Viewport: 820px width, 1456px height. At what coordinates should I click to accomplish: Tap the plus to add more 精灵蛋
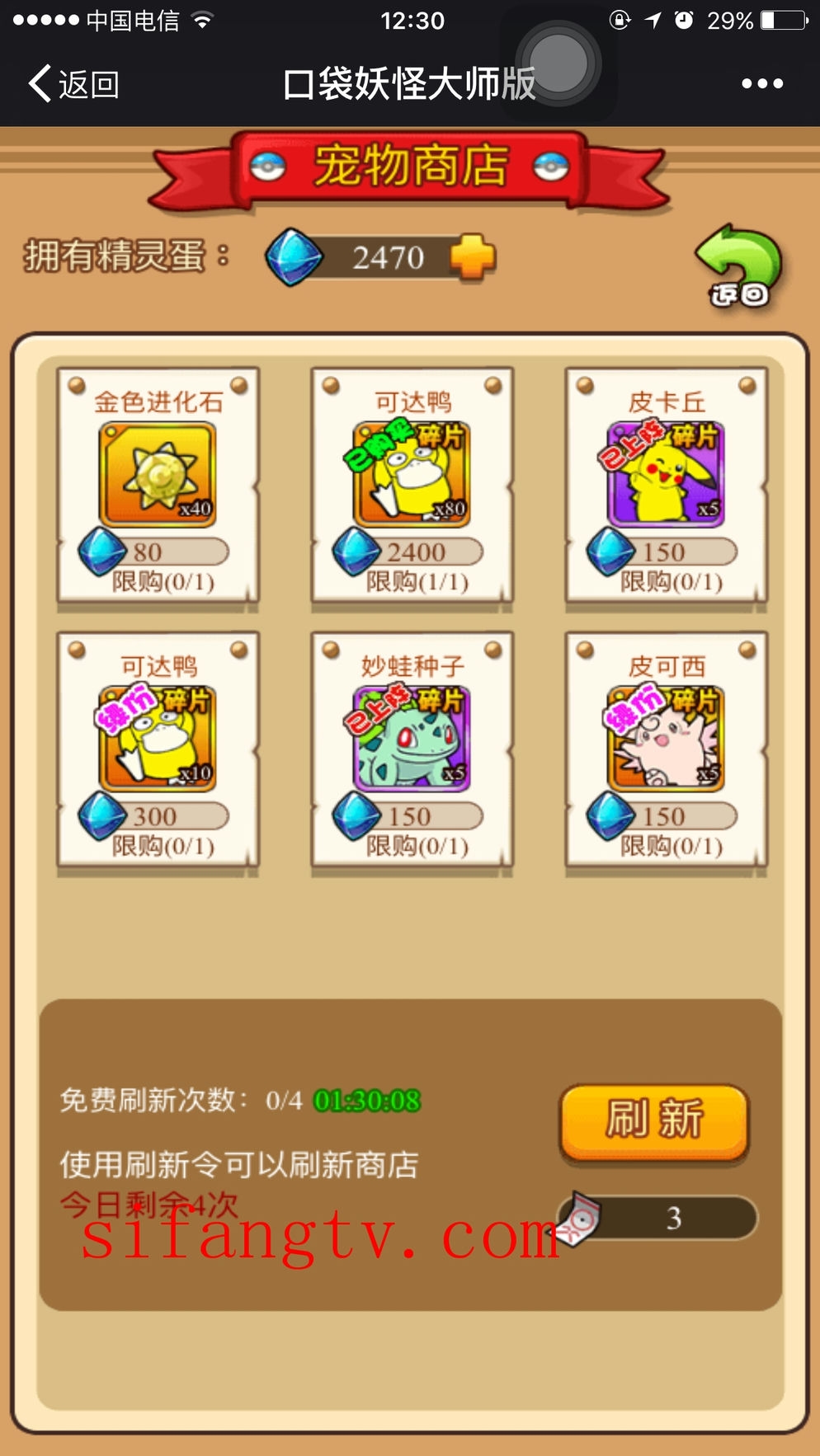(473, 257)
